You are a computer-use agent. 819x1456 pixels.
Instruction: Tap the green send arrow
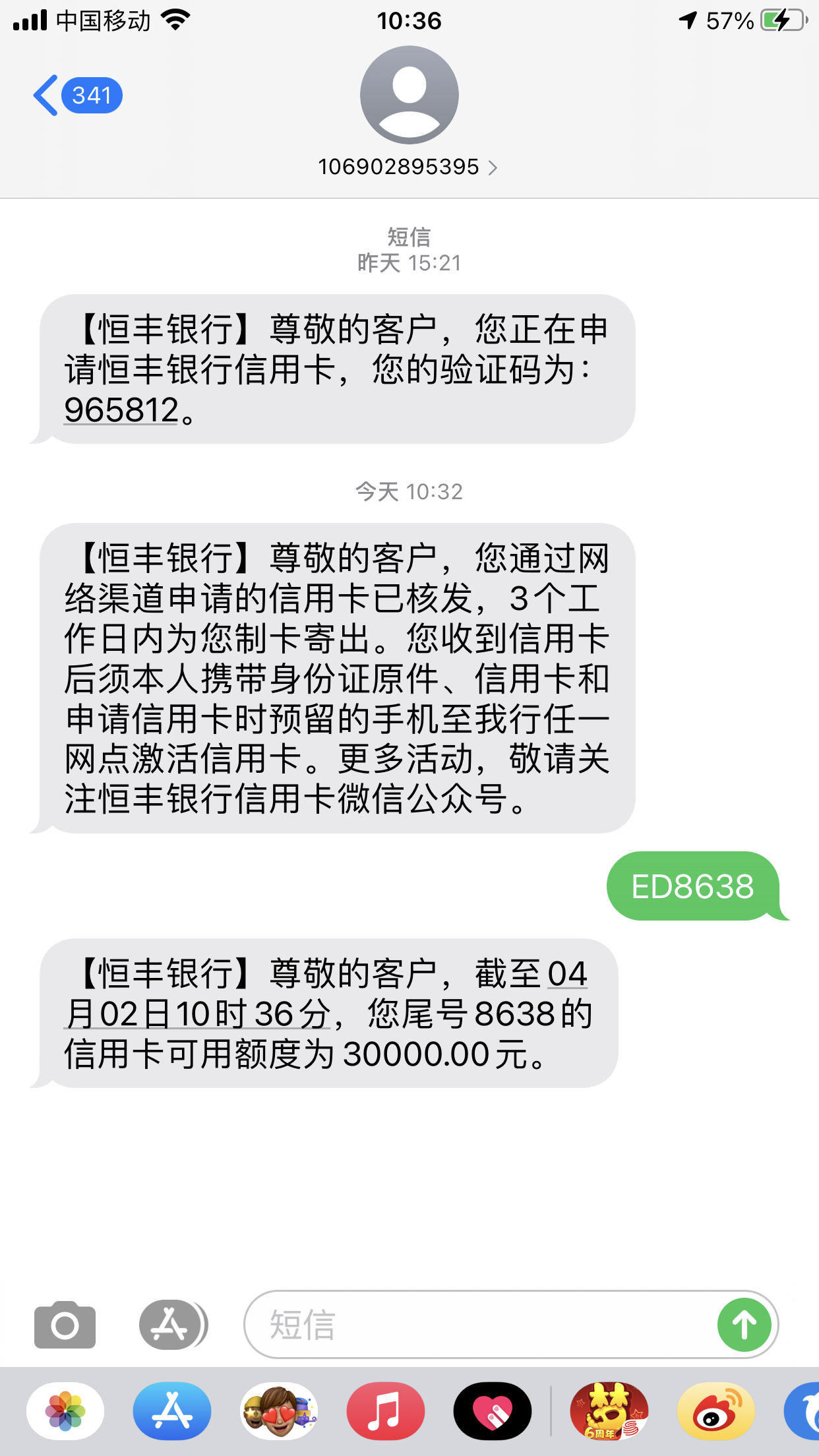tap(744, 1324)
